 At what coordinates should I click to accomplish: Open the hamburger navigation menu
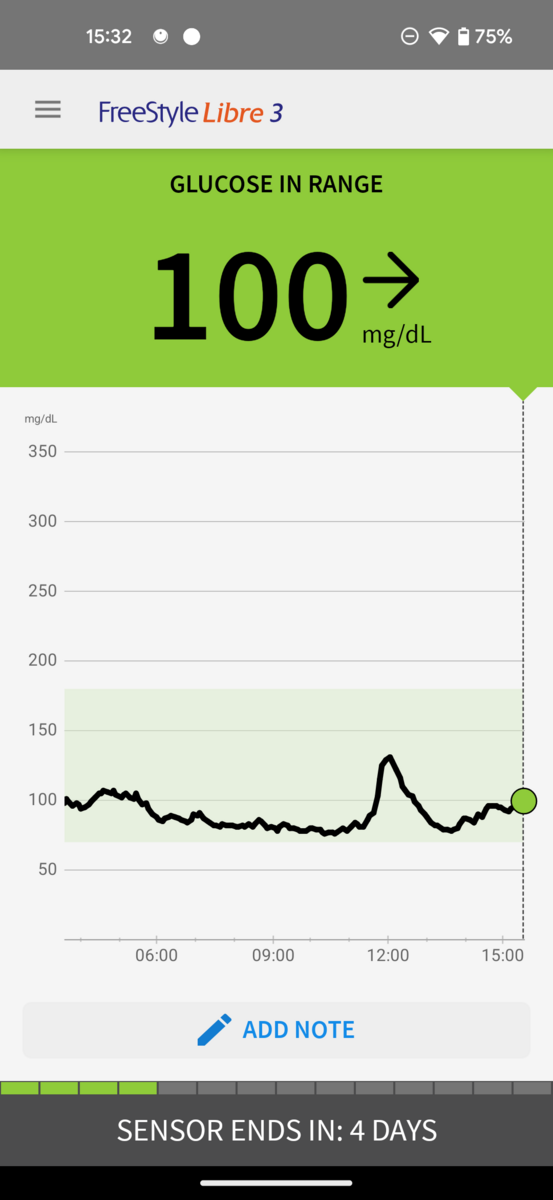coord(48,110)
